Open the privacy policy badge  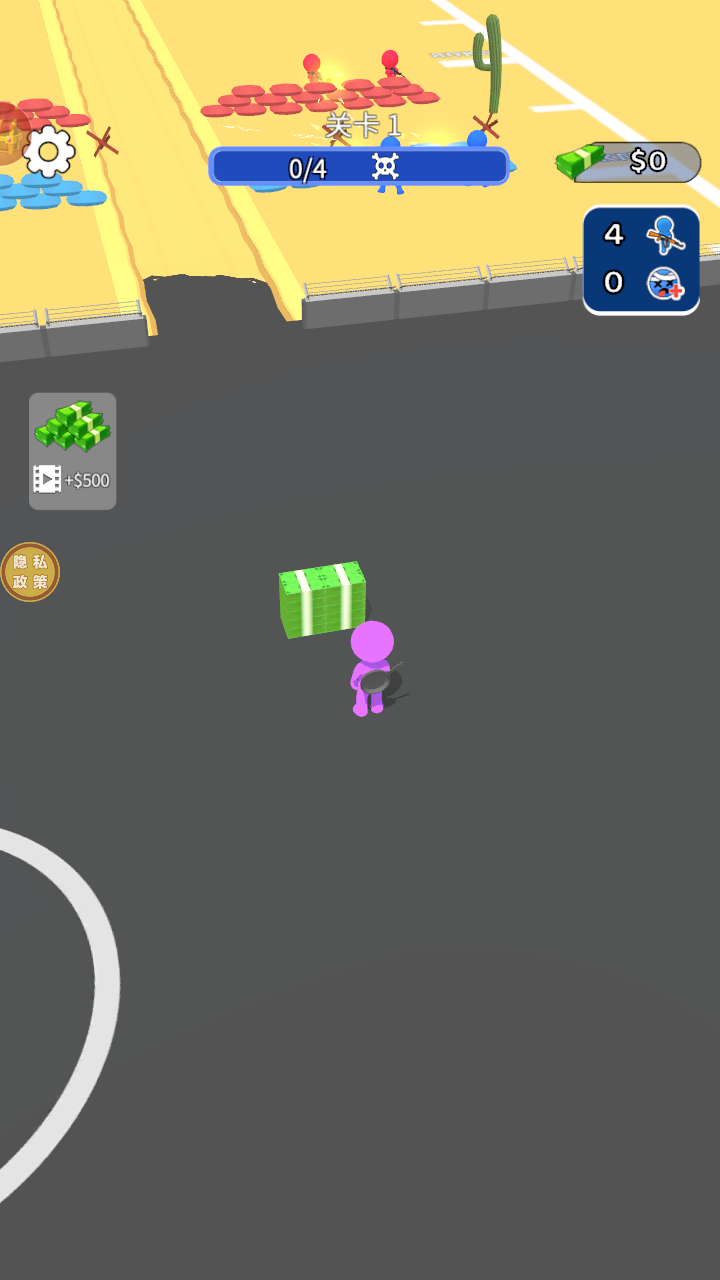click(30, 572)
